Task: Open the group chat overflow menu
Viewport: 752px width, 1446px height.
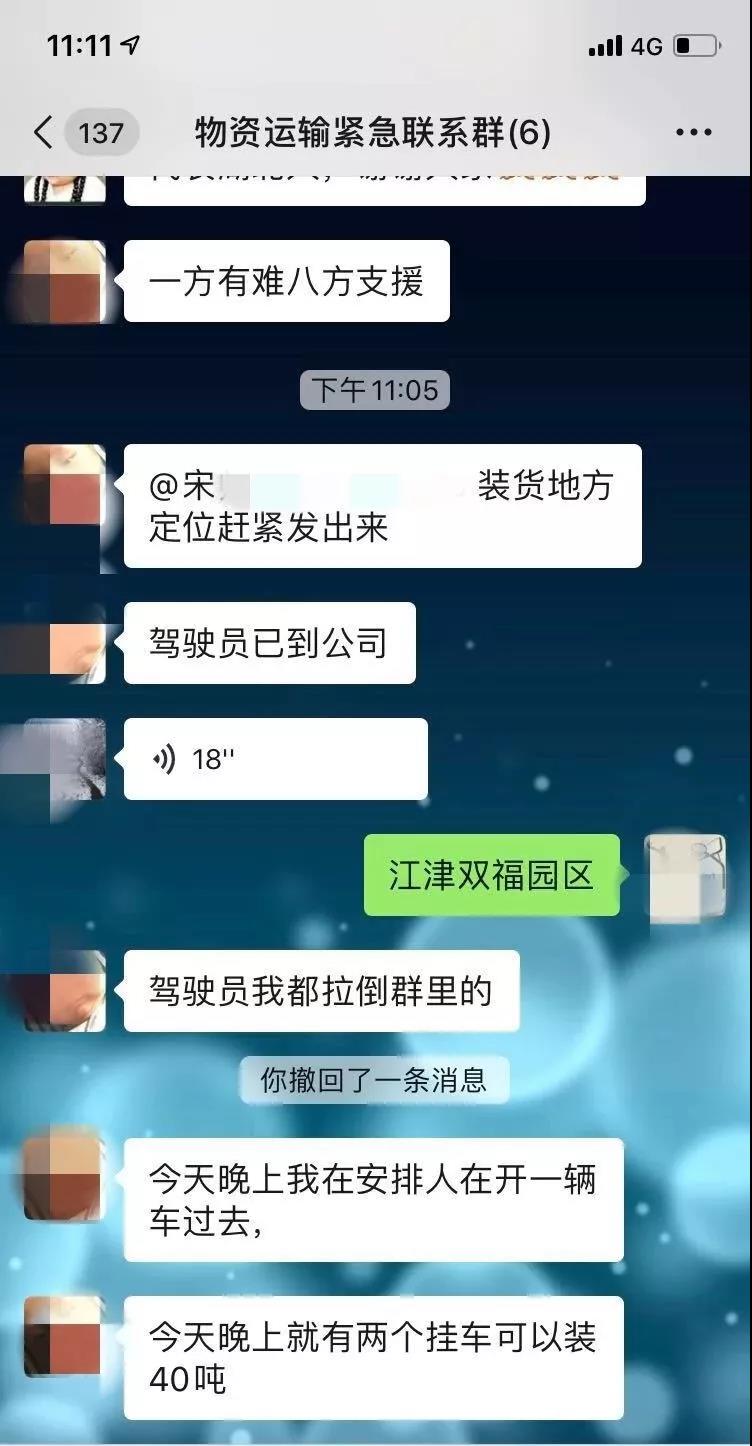Action: click(693, 132)
